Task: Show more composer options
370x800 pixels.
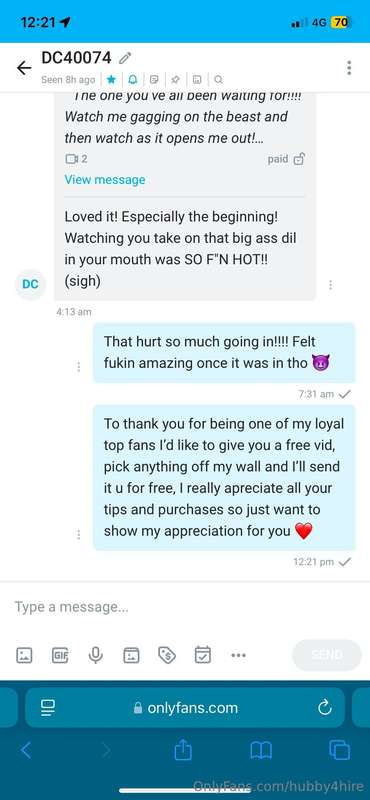Action: pyautogui.click(x=238, y=655)
